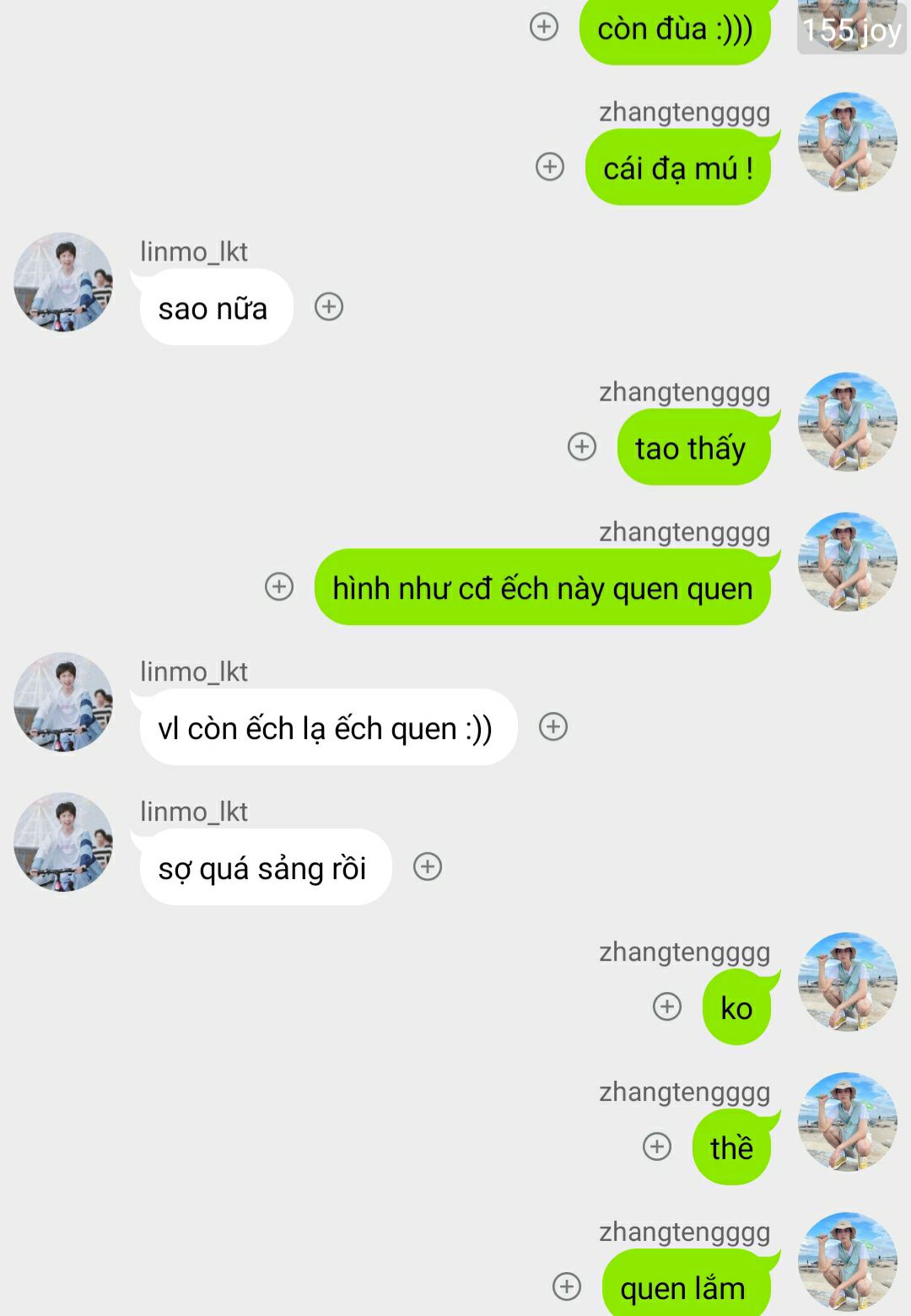Open linmo_lkt's avatar next to "sợ quá sảng rồi"
Viewport: 911px width, 1316px height.
click(x=63, y=843)
